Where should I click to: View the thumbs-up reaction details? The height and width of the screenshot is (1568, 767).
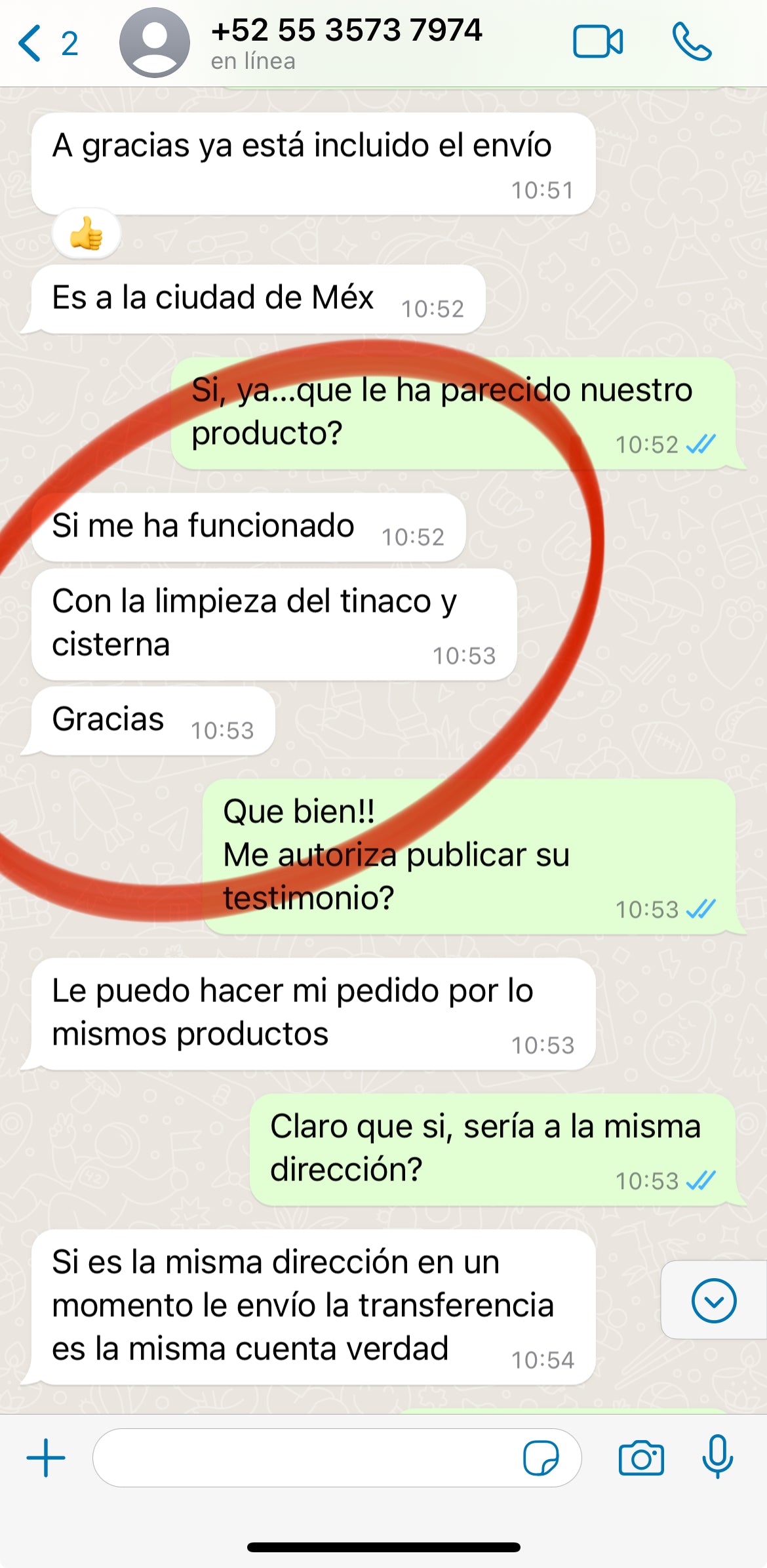pyautogui.click(x=87, y=234)
